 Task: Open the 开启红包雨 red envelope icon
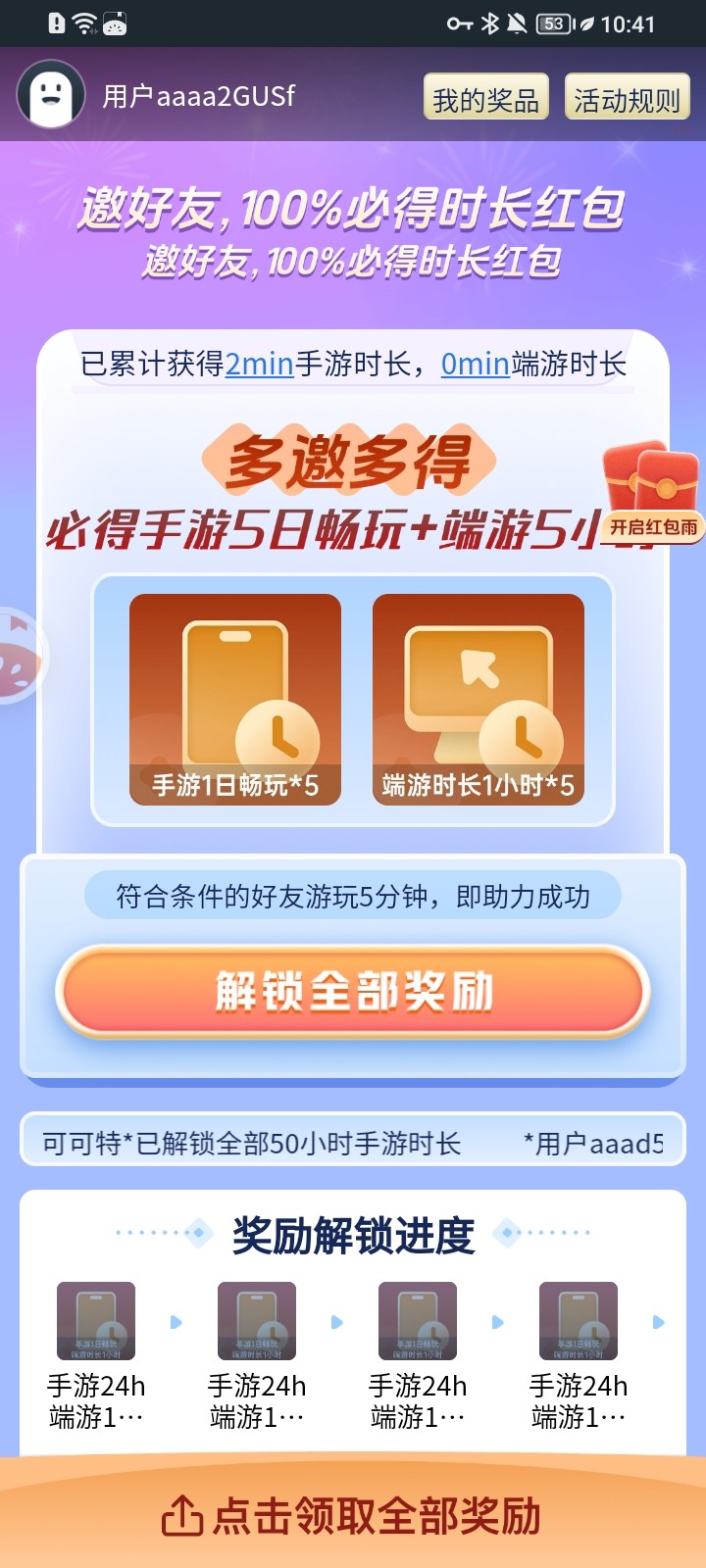pyautogui.click(x=652, y=493)
